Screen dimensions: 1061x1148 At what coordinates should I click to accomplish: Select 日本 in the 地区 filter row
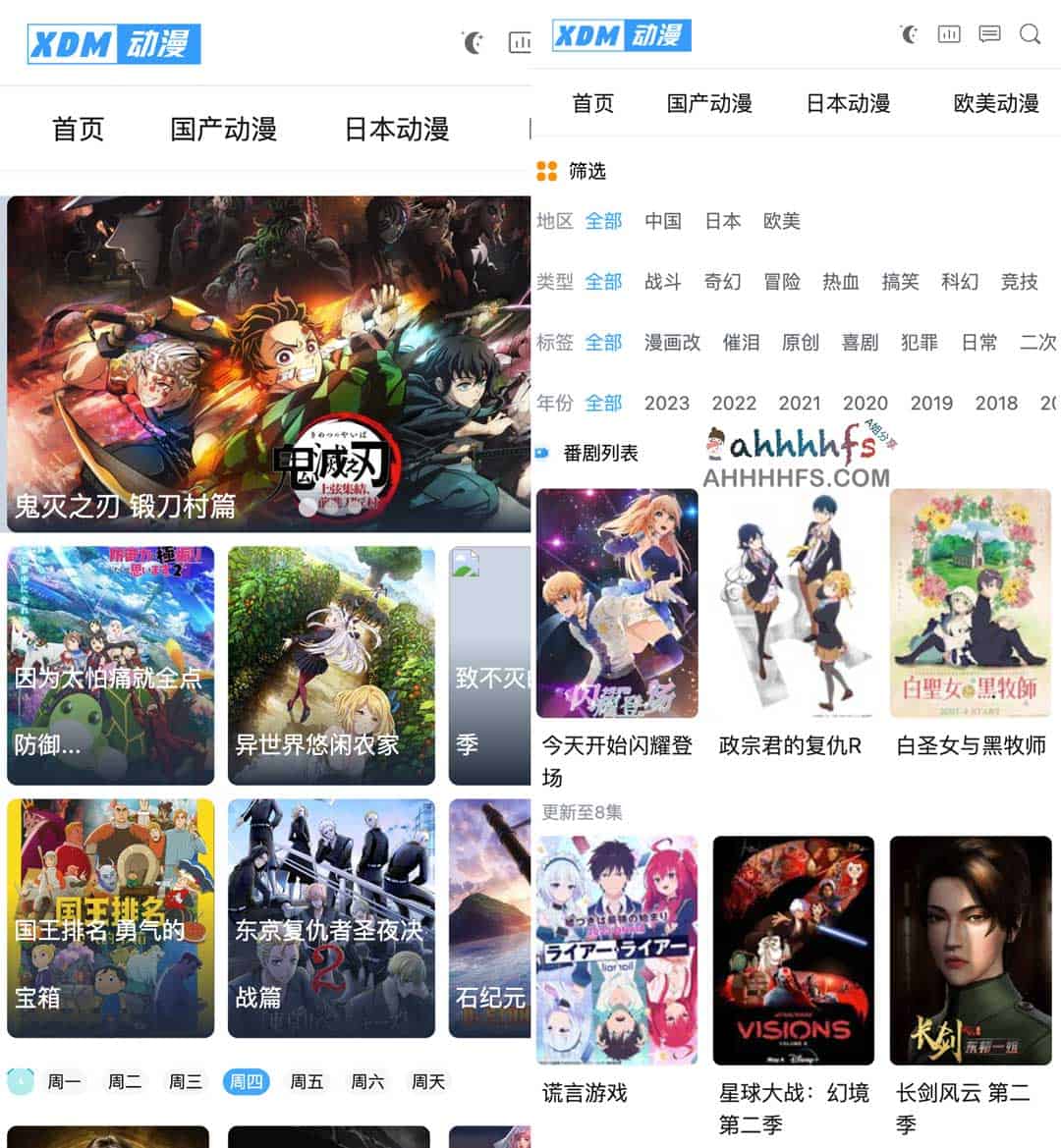point(722,221)
